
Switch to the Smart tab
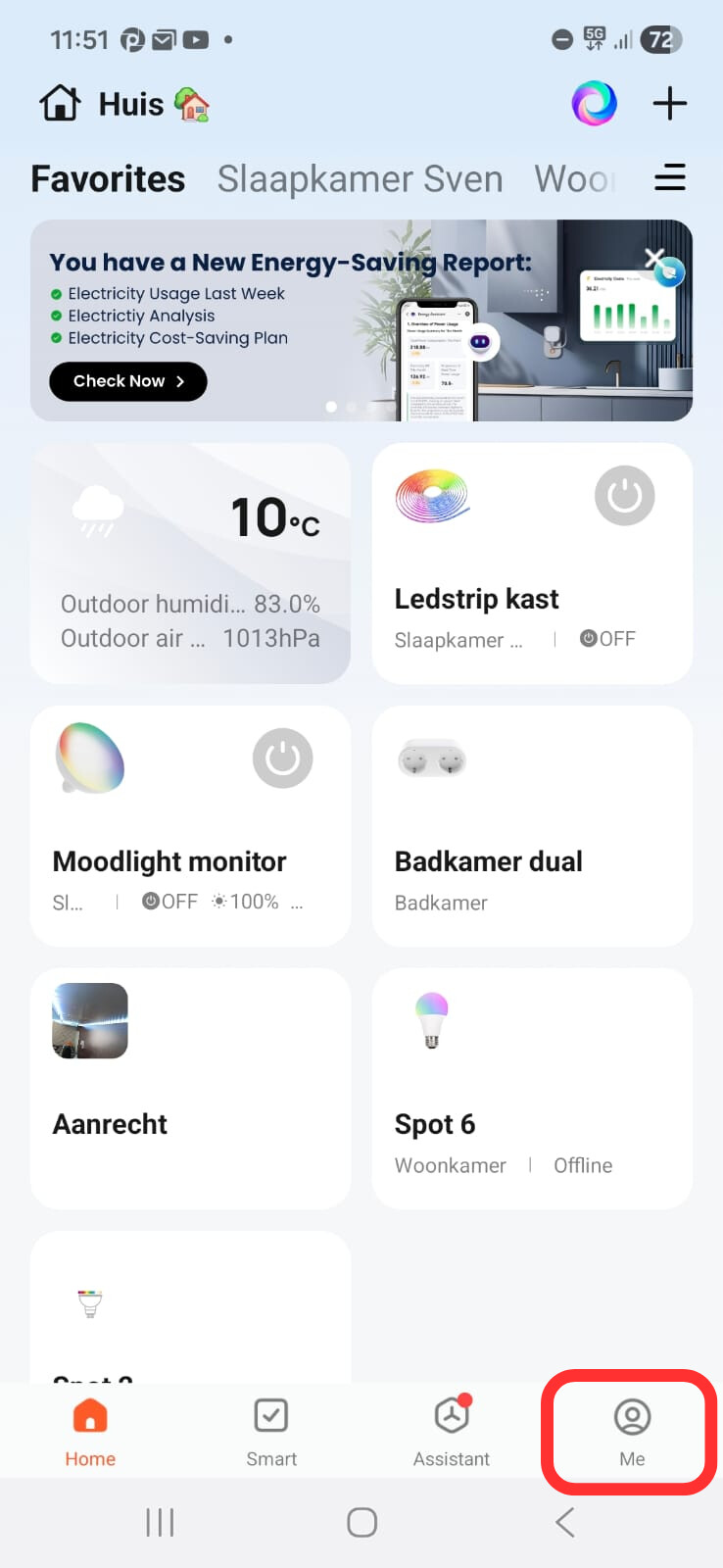[271, 1431]
